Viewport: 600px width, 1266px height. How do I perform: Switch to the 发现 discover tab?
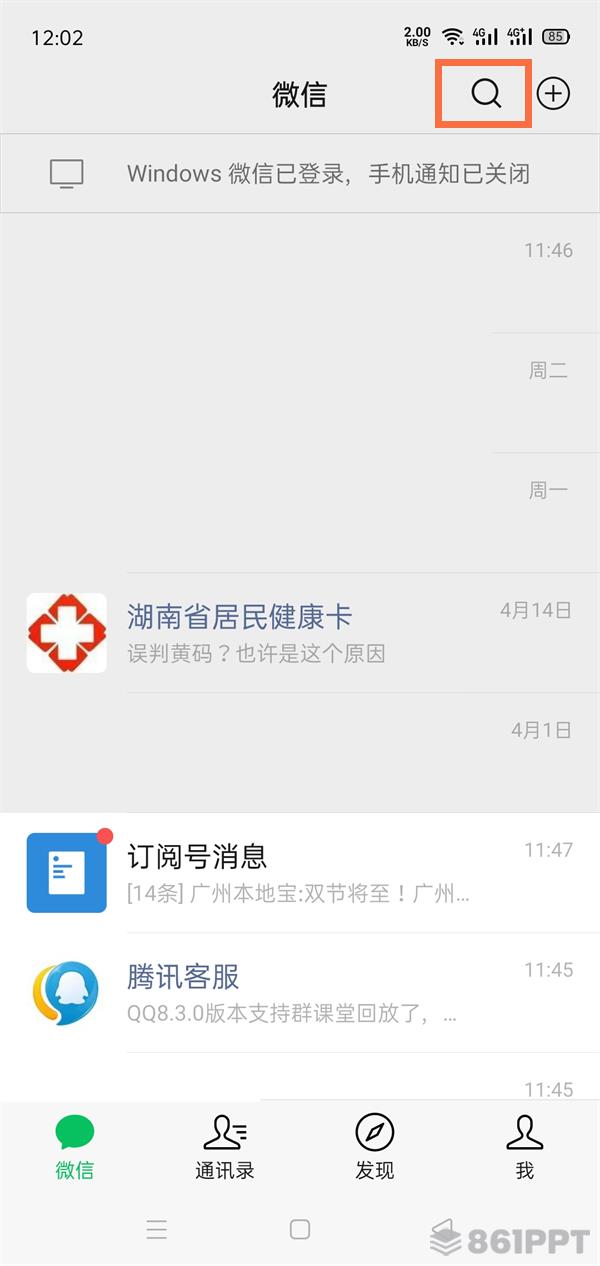(375, 1148)
